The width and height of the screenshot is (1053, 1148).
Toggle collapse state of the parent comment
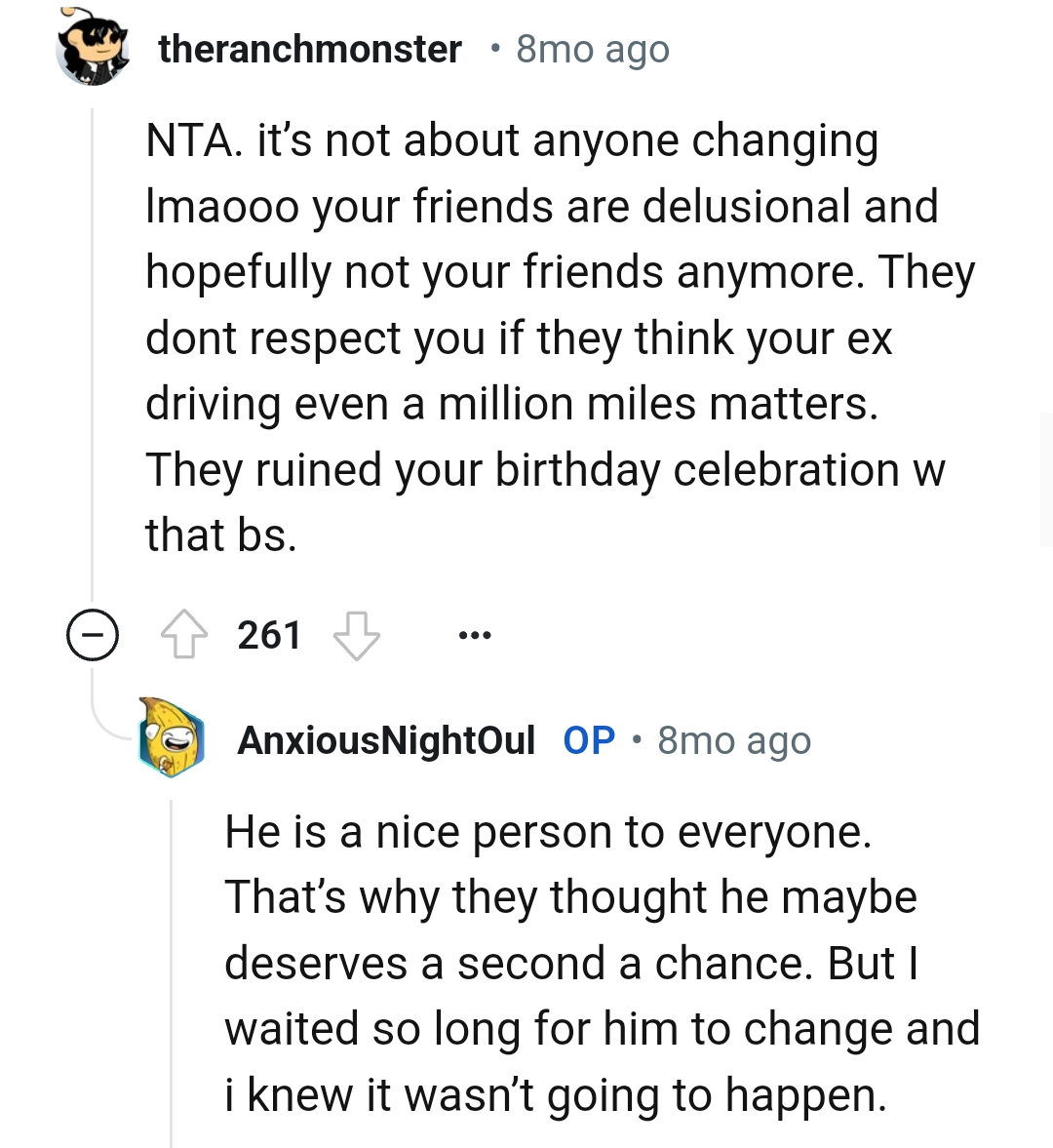coord(93,636)
